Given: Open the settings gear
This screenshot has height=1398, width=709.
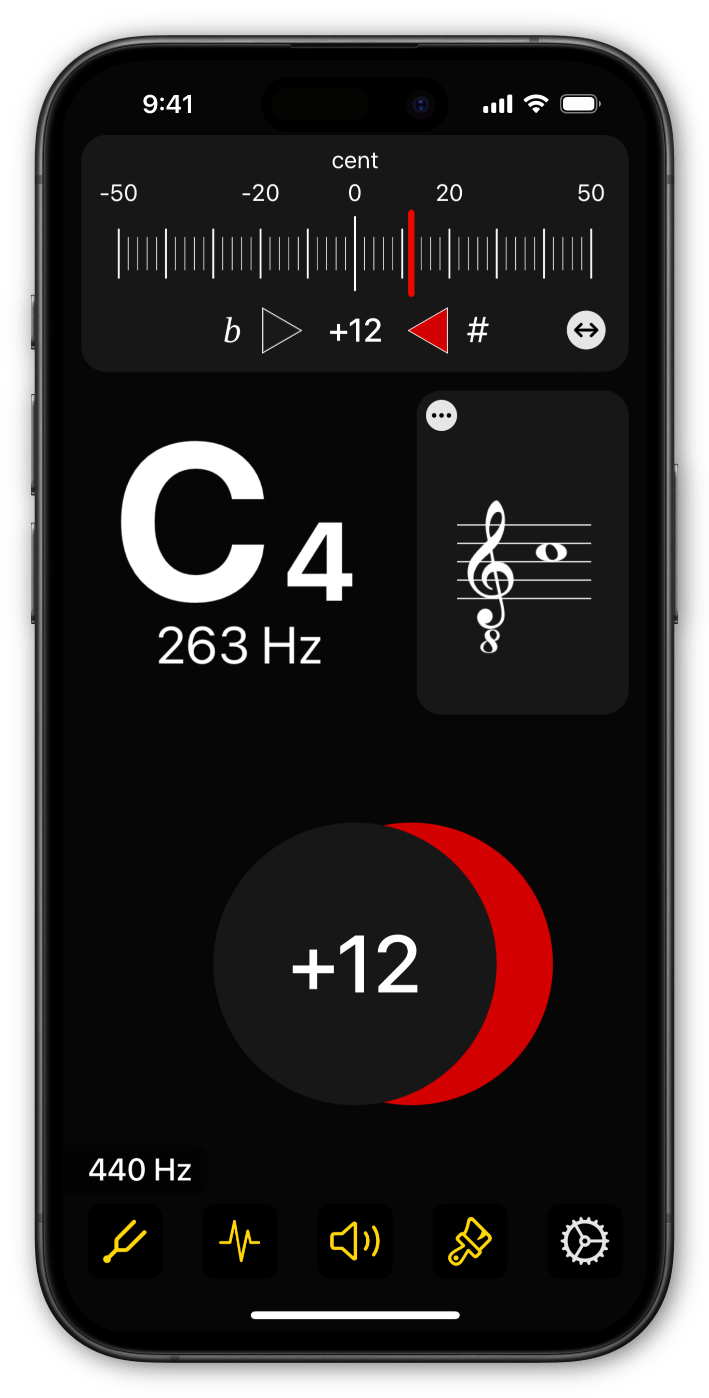Looking at the screenshot, I should click(585, 1242).
